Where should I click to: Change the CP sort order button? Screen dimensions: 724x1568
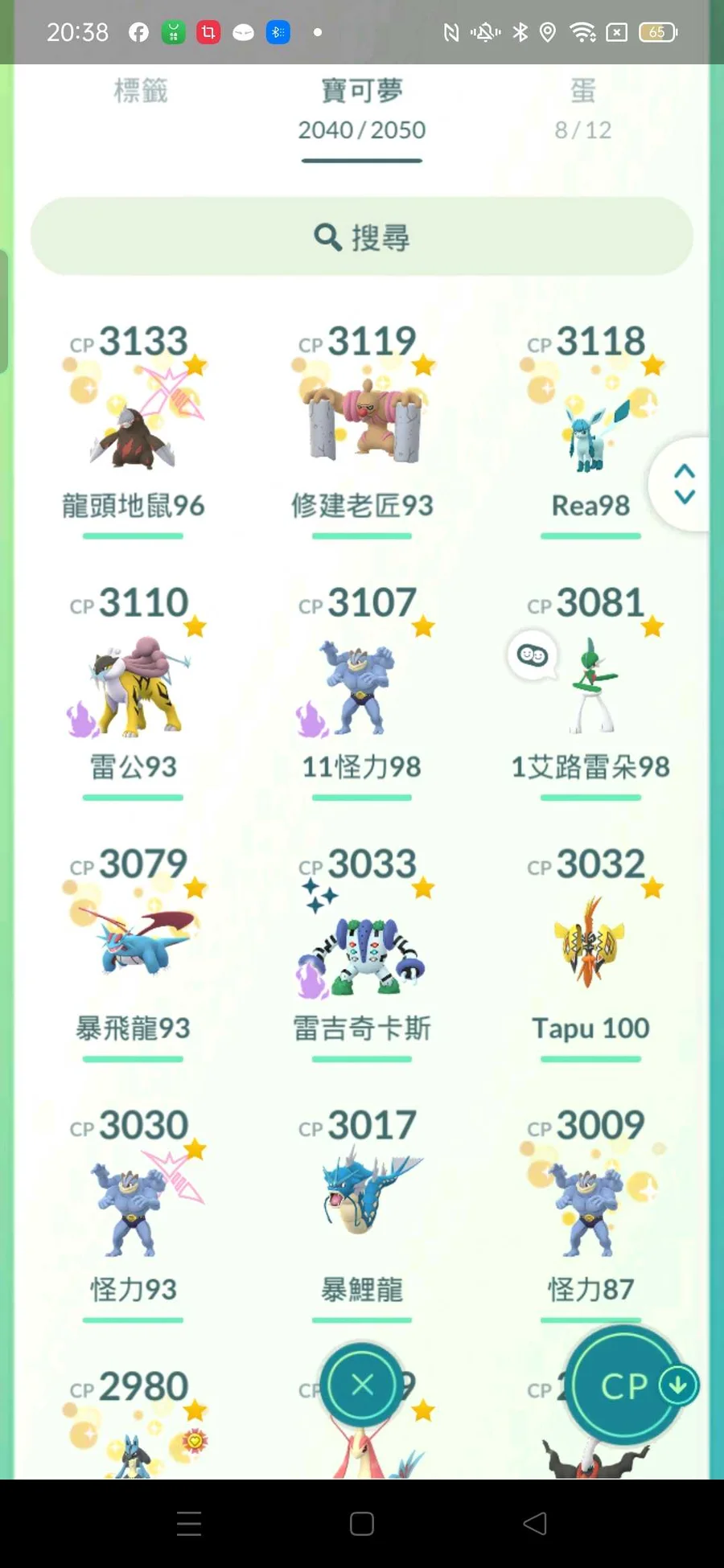pos(626,1385)
